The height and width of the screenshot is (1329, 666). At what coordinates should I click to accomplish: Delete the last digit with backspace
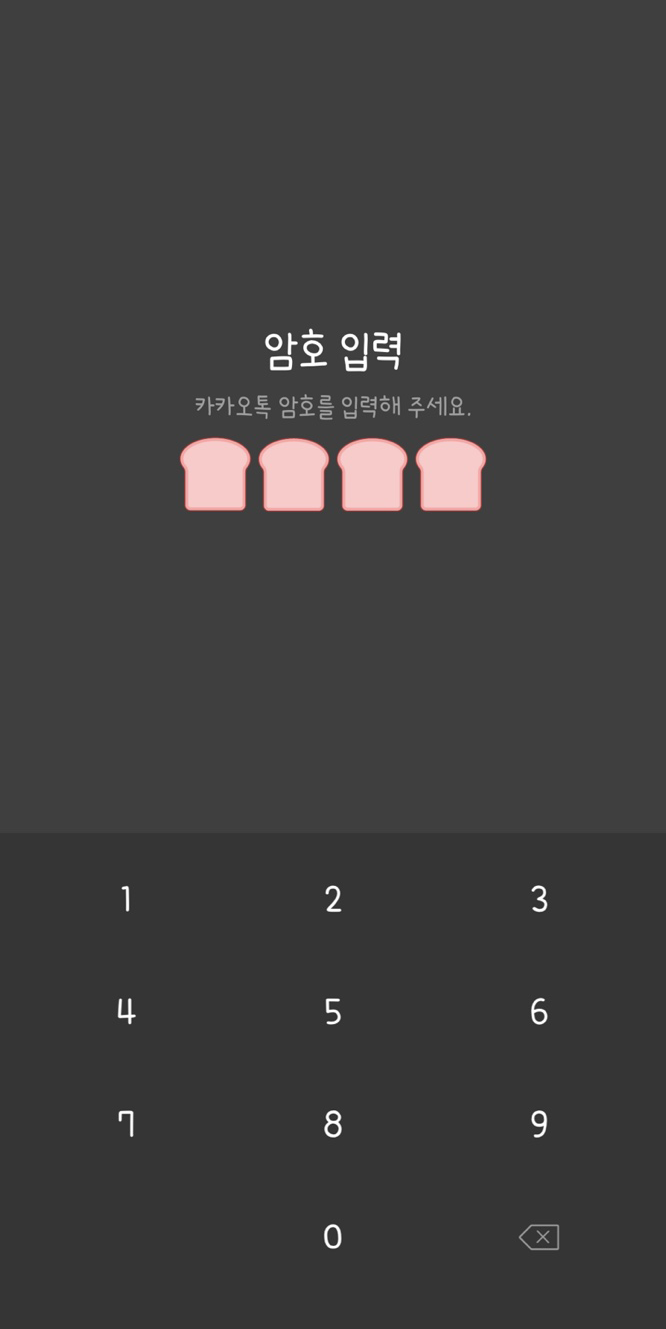coord(539,1237)
